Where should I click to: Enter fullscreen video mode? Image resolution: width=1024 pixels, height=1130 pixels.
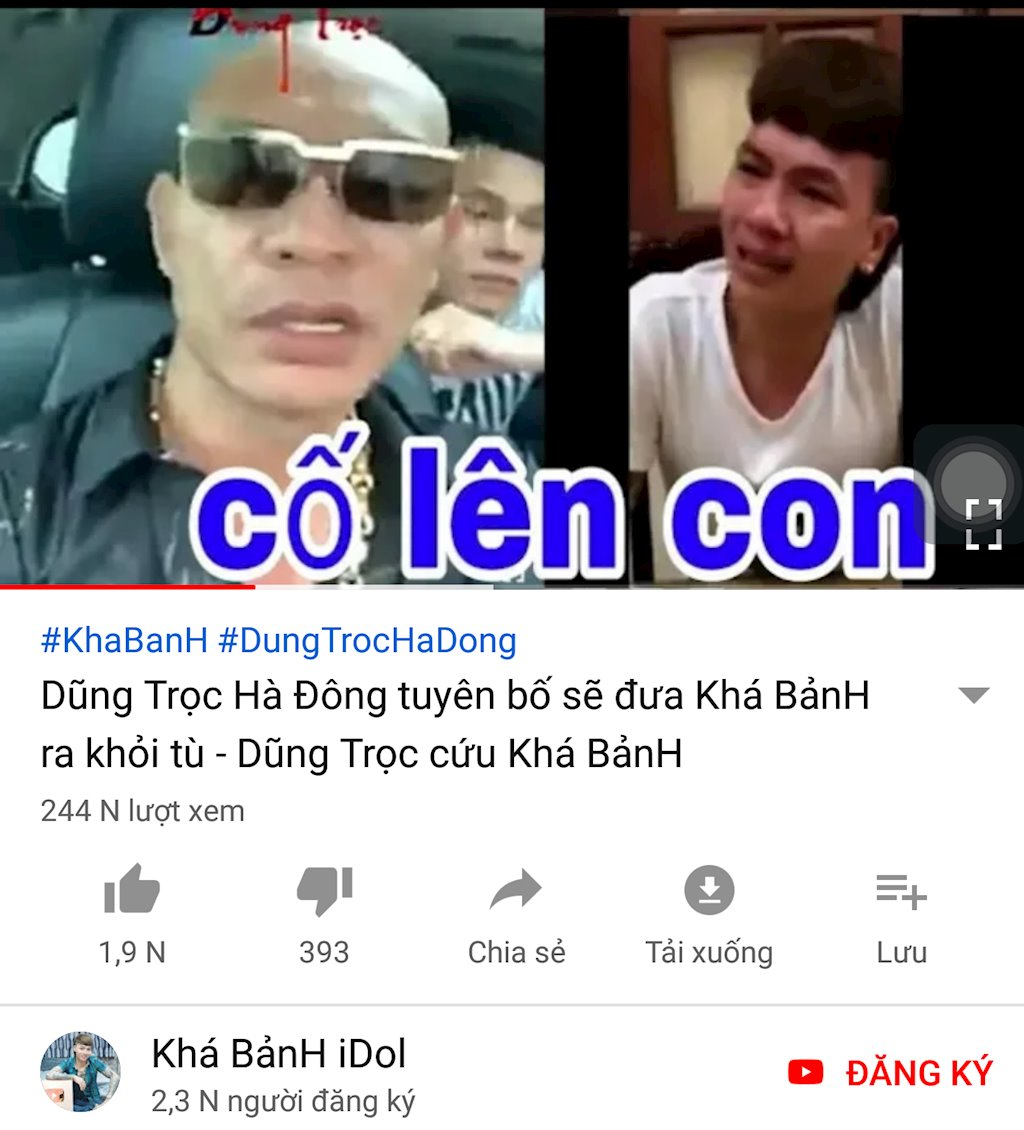[982, 525]
